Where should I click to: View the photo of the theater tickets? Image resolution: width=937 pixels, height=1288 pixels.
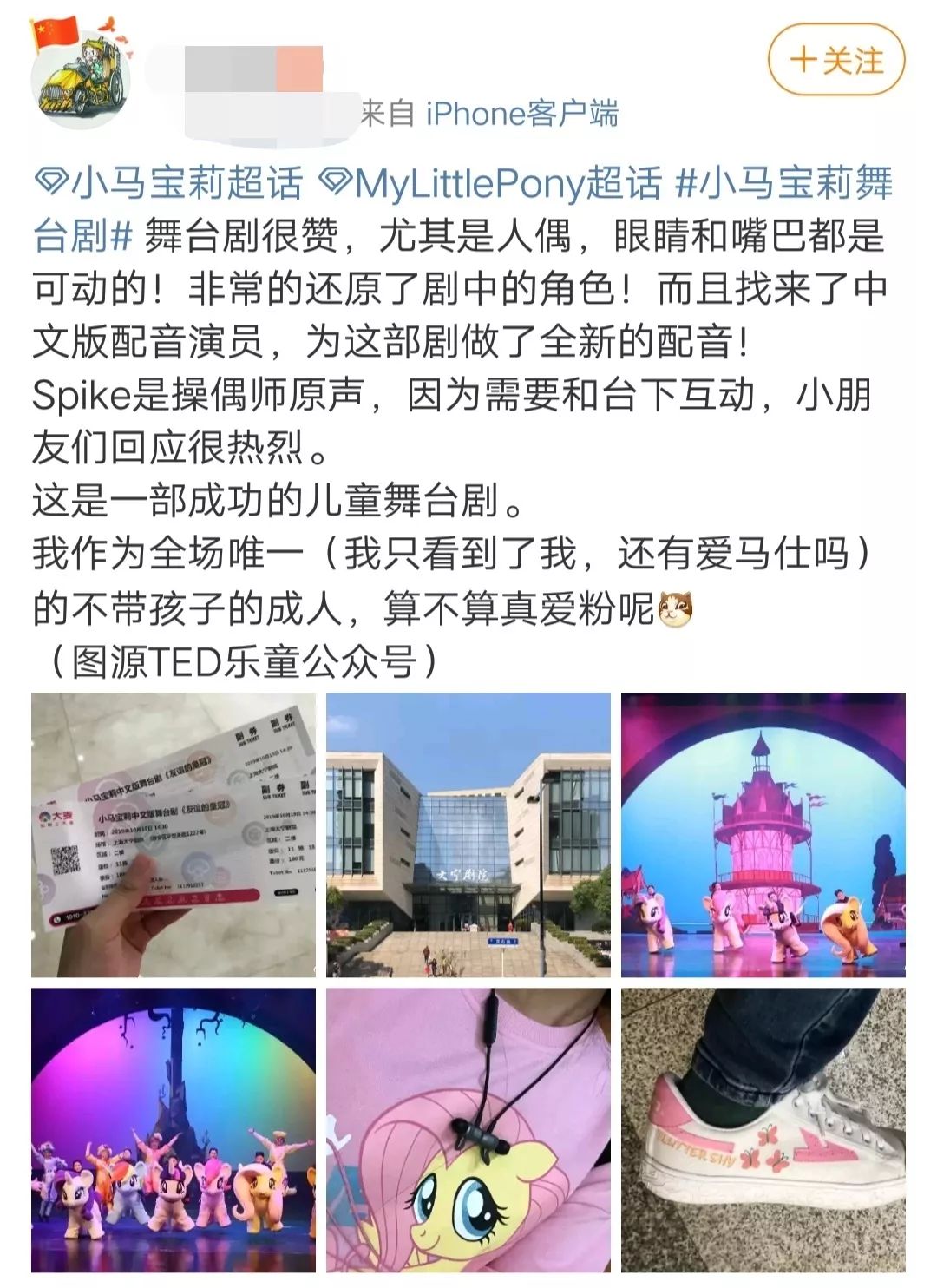pos(174,835)
